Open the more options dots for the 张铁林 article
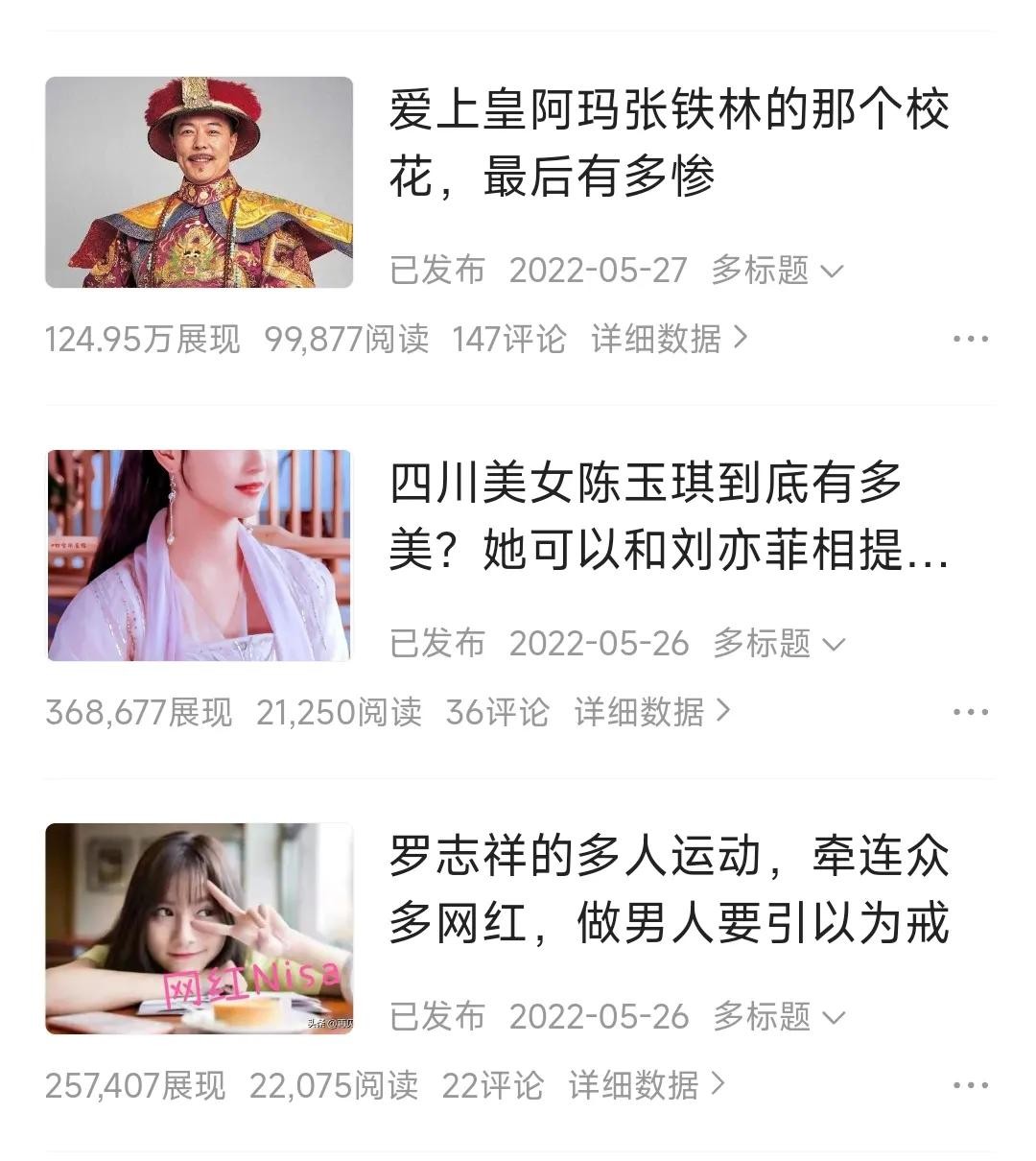This screenshot has width=1036, height=1161. coord(970,339)
